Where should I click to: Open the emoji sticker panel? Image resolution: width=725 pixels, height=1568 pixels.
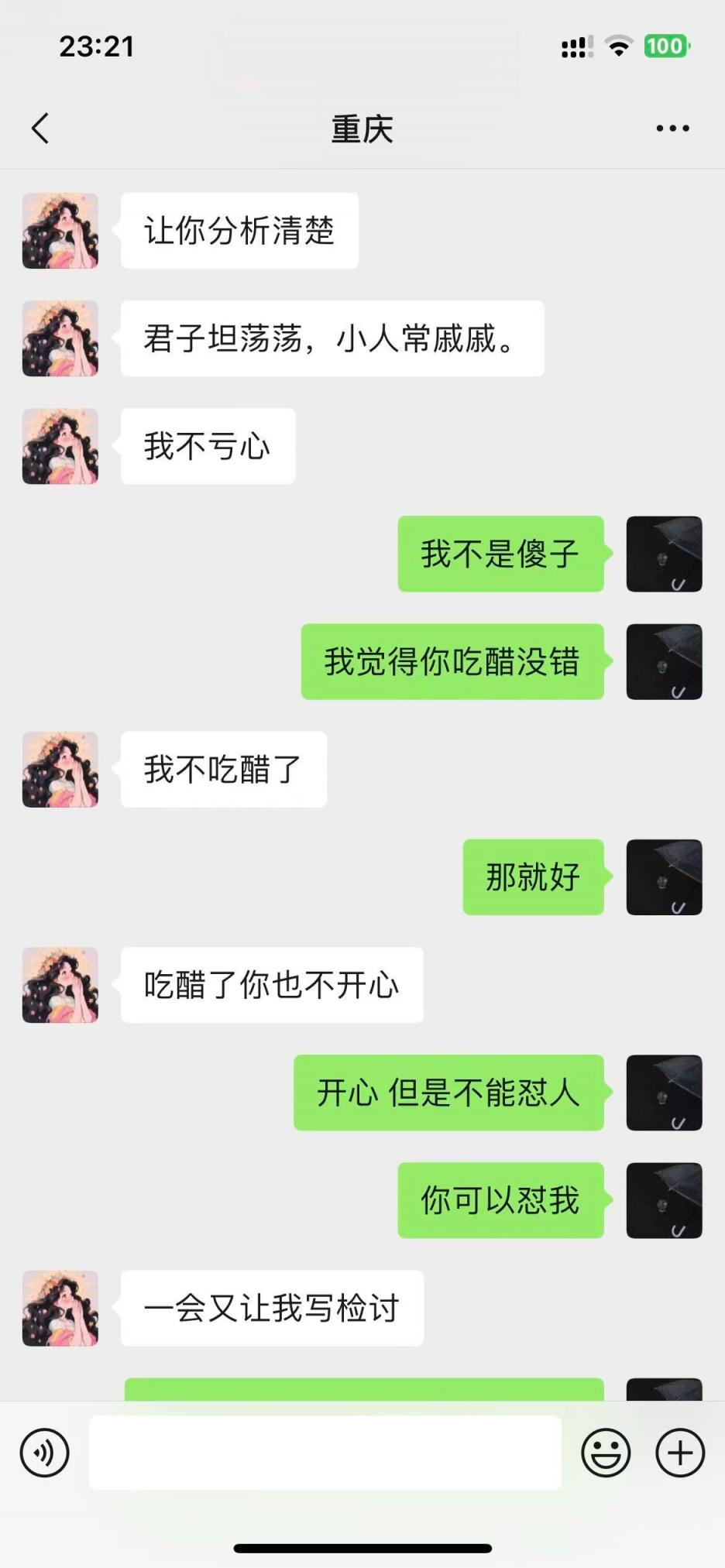pyautogui.click(x=606, y=1453)
